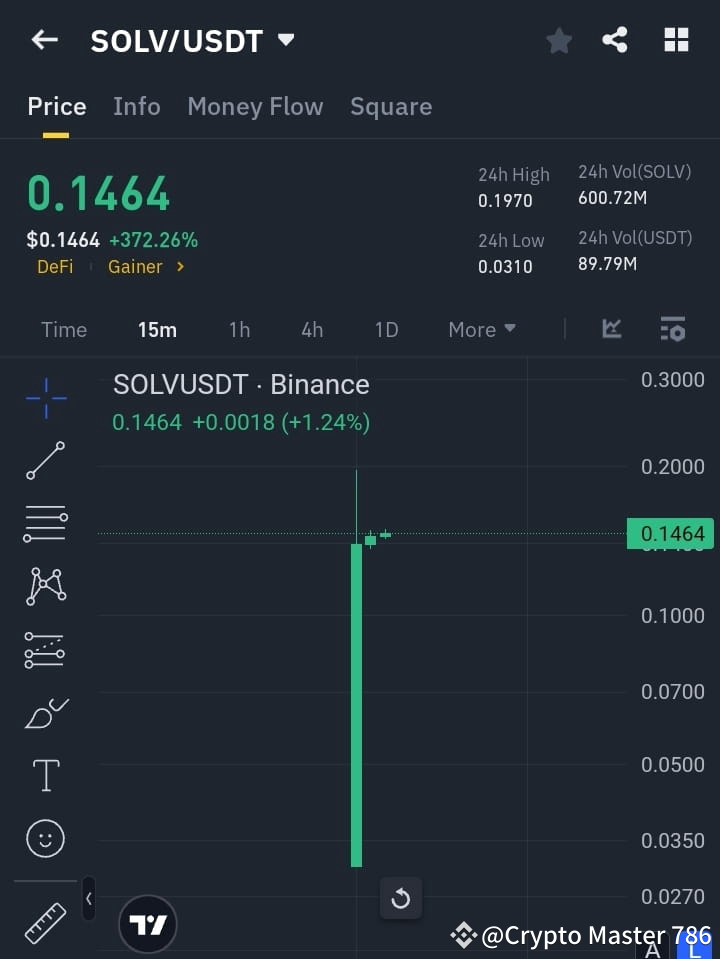Open the Info tab
Image resolution: width=720 pixels, height=959 pixels.
point(136,106)
